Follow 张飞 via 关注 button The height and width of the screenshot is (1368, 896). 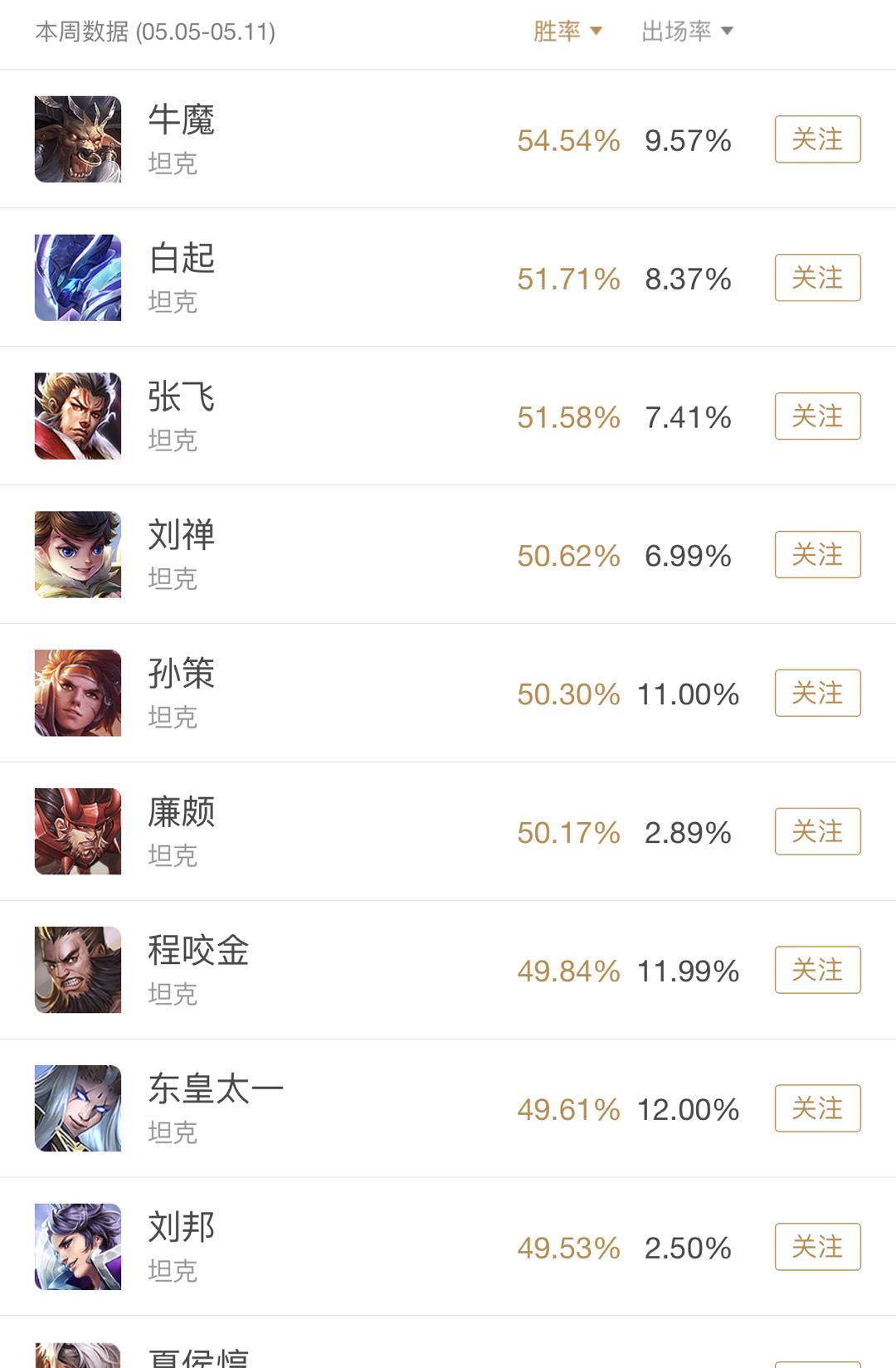(x=817, y=416)
